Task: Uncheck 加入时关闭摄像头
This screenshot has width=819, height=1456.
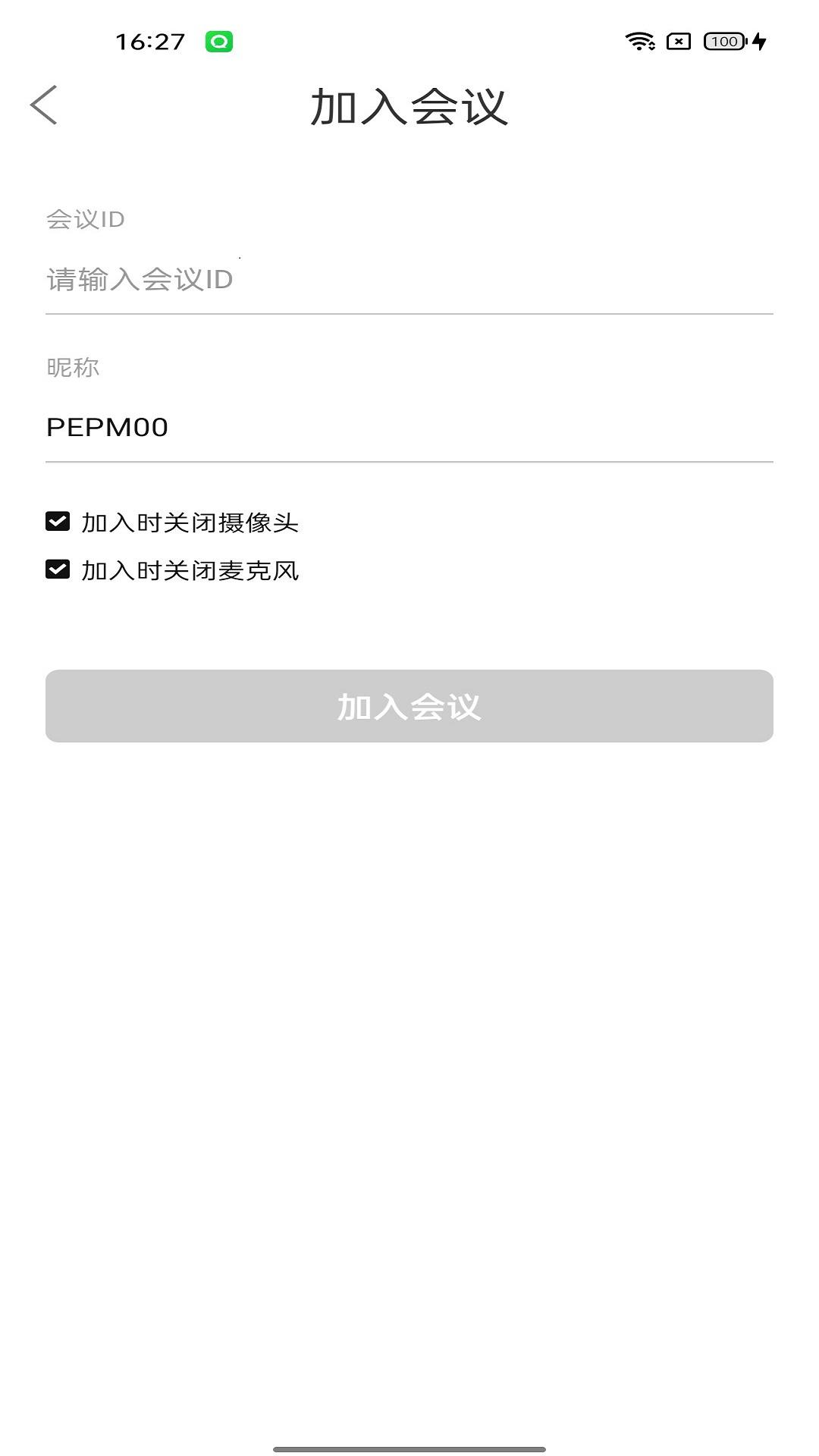Action: 58,522
